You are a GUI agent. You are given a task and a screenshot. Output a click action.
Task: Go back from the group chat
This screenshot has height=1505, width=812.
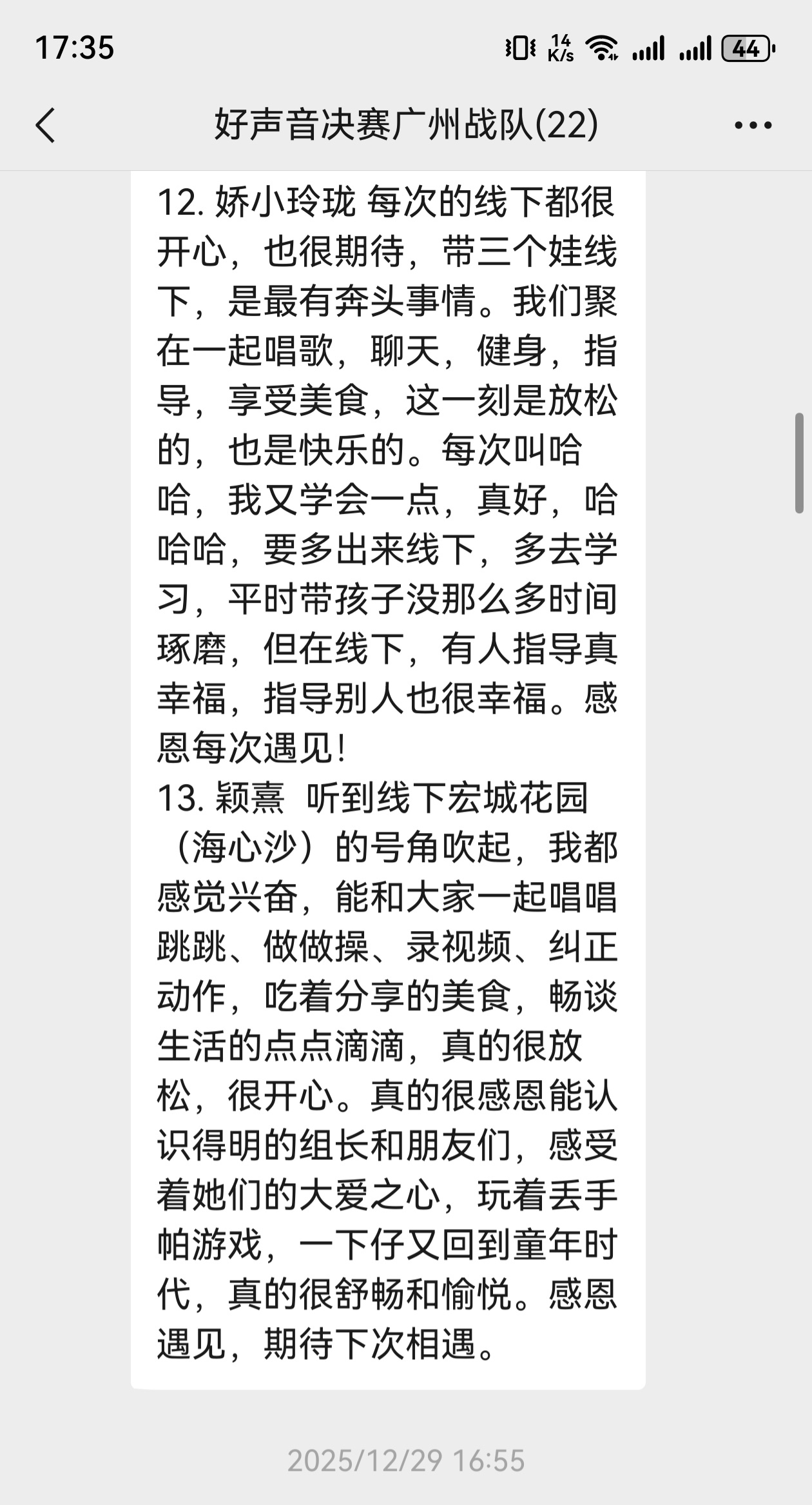pos(45,124)
